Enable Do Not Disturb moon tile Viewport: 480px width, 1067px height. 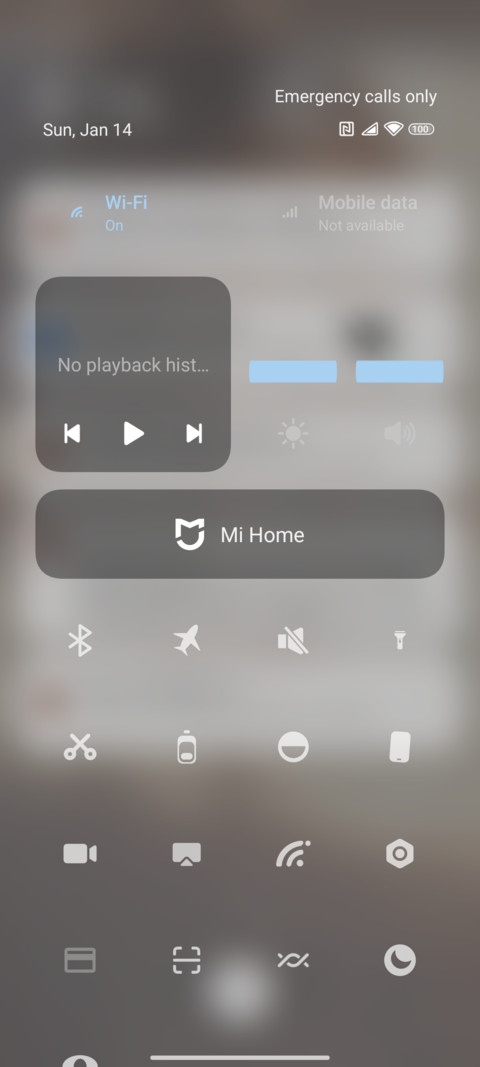(400, 960)
